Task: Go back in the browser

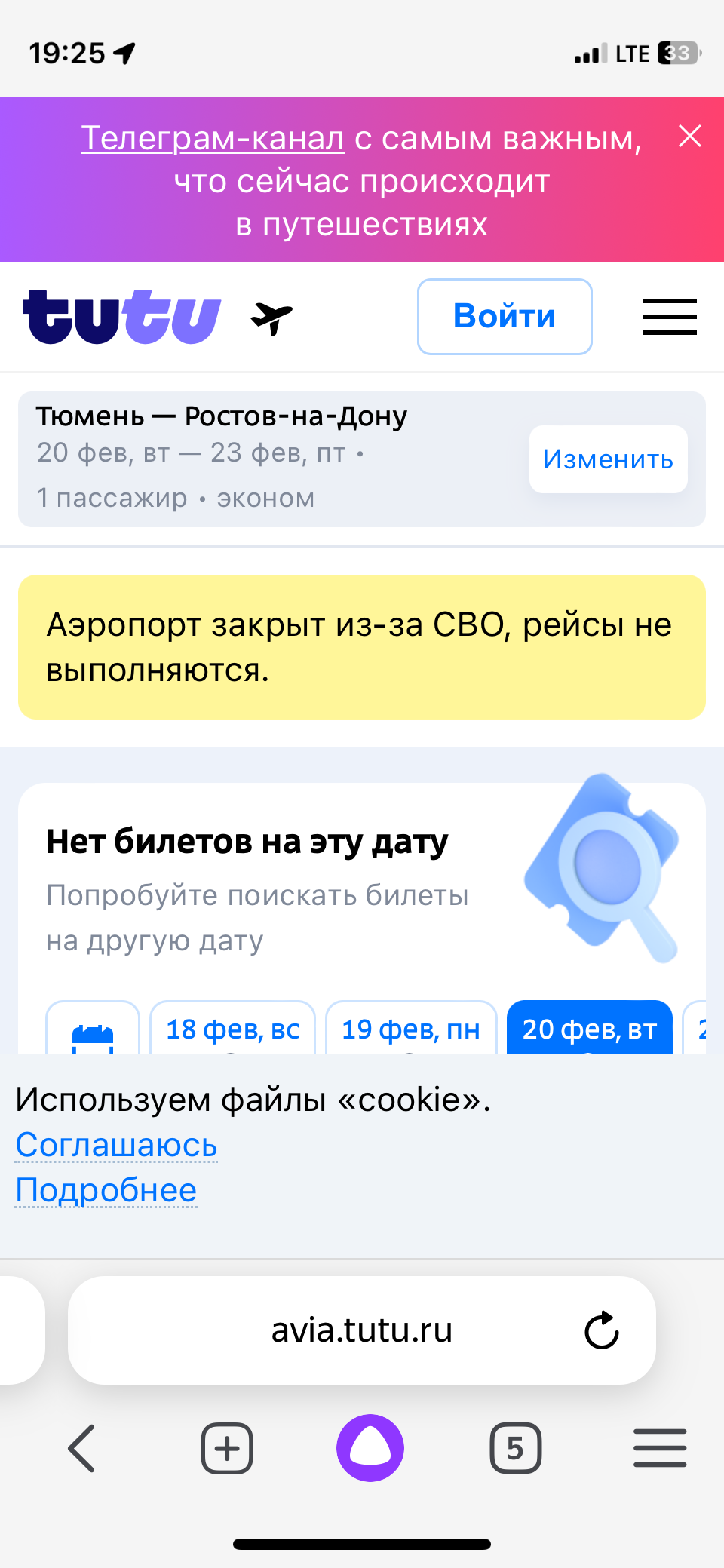Action: [x=81, y=1448]
